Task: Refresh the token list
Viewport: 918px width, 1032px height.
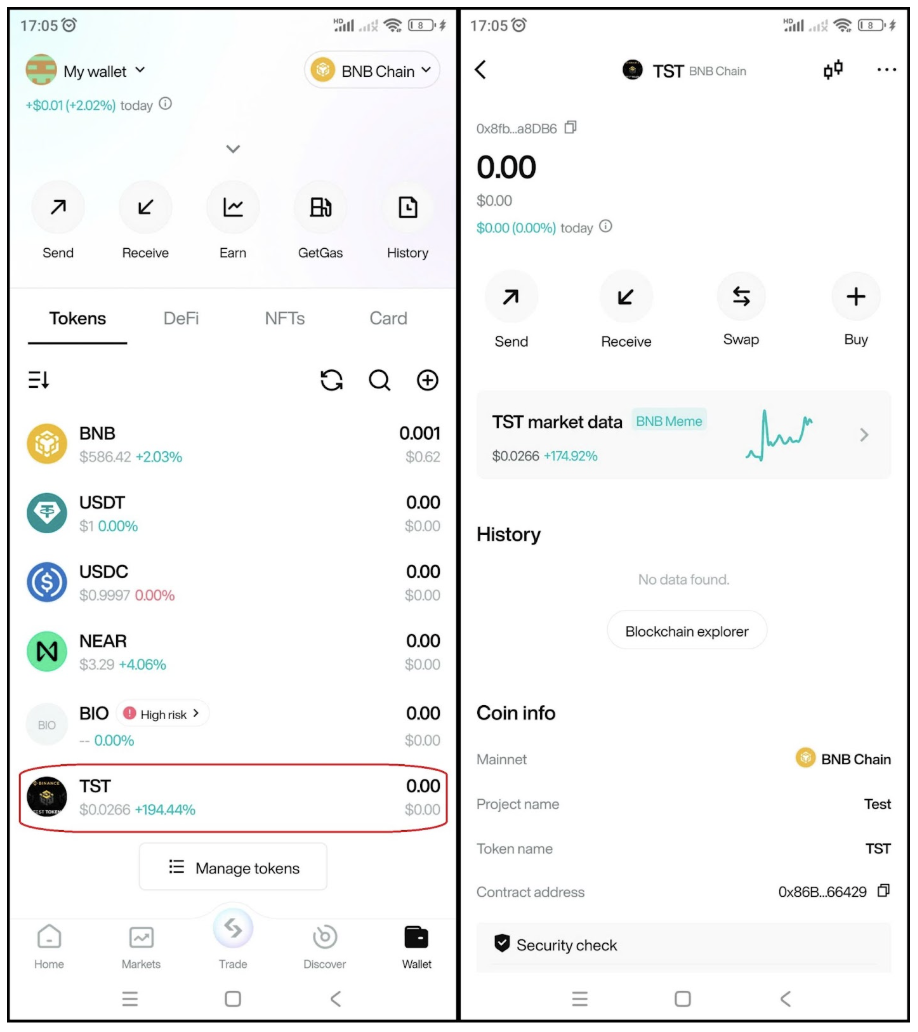Action: pyautogui.click(x=332, y=380)
